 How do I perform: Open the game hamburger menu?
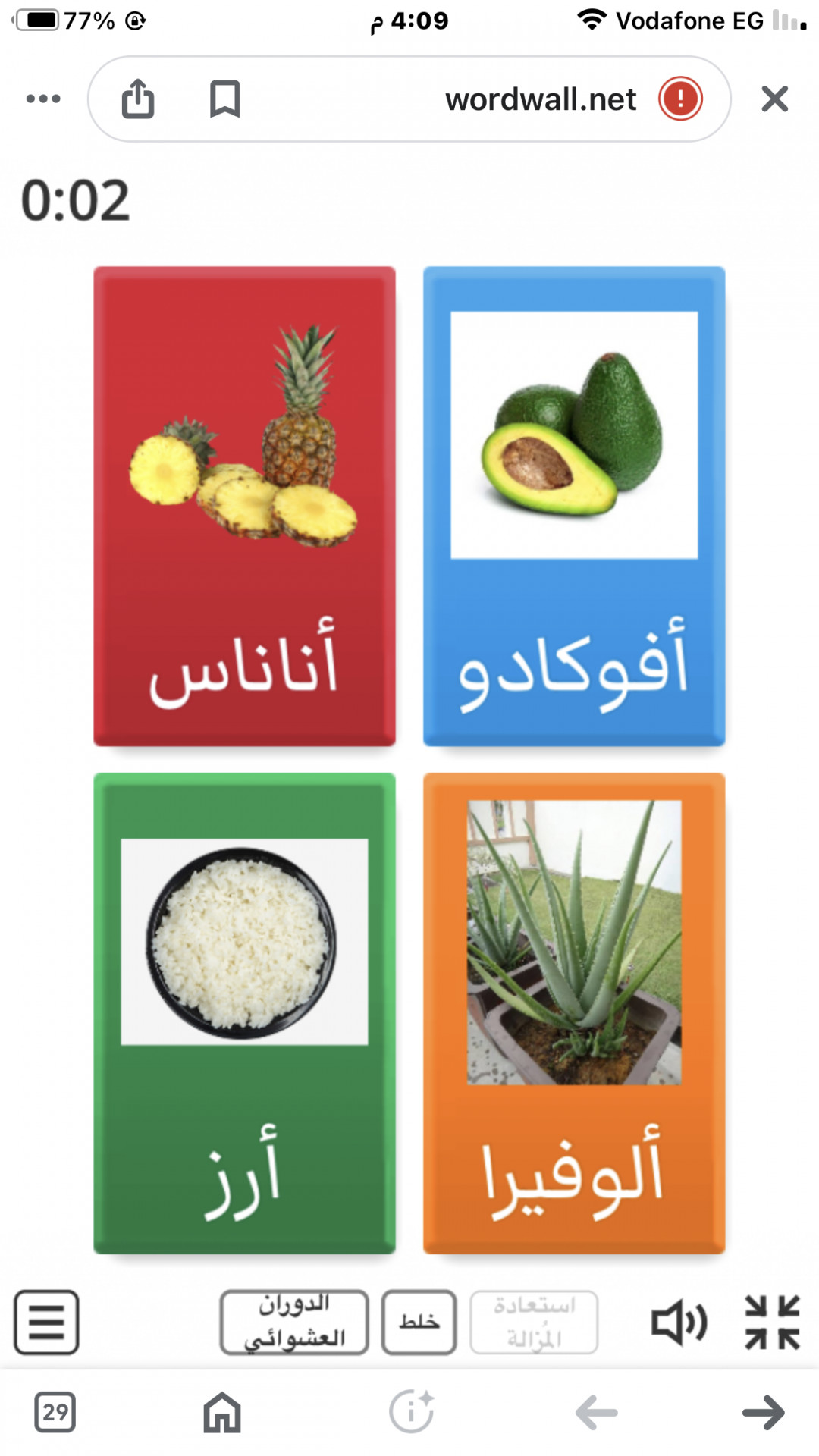coord(46,1322)
